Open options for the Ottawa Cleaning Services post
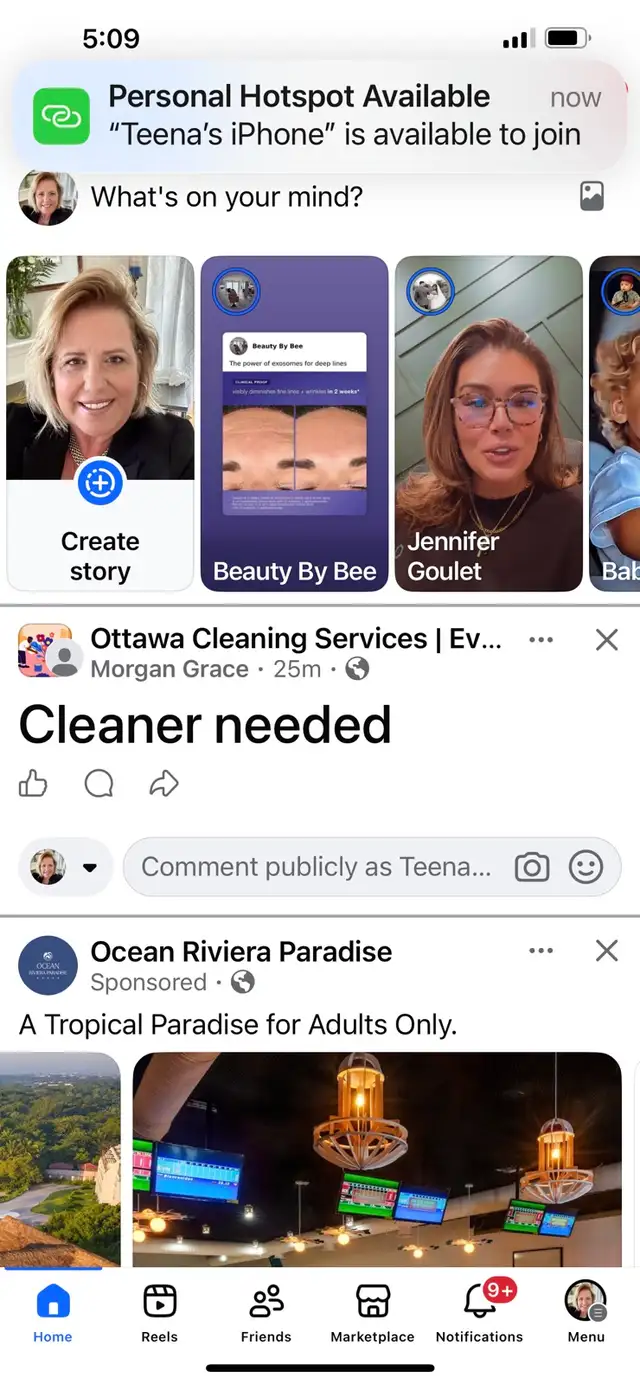 coord(541,640)
